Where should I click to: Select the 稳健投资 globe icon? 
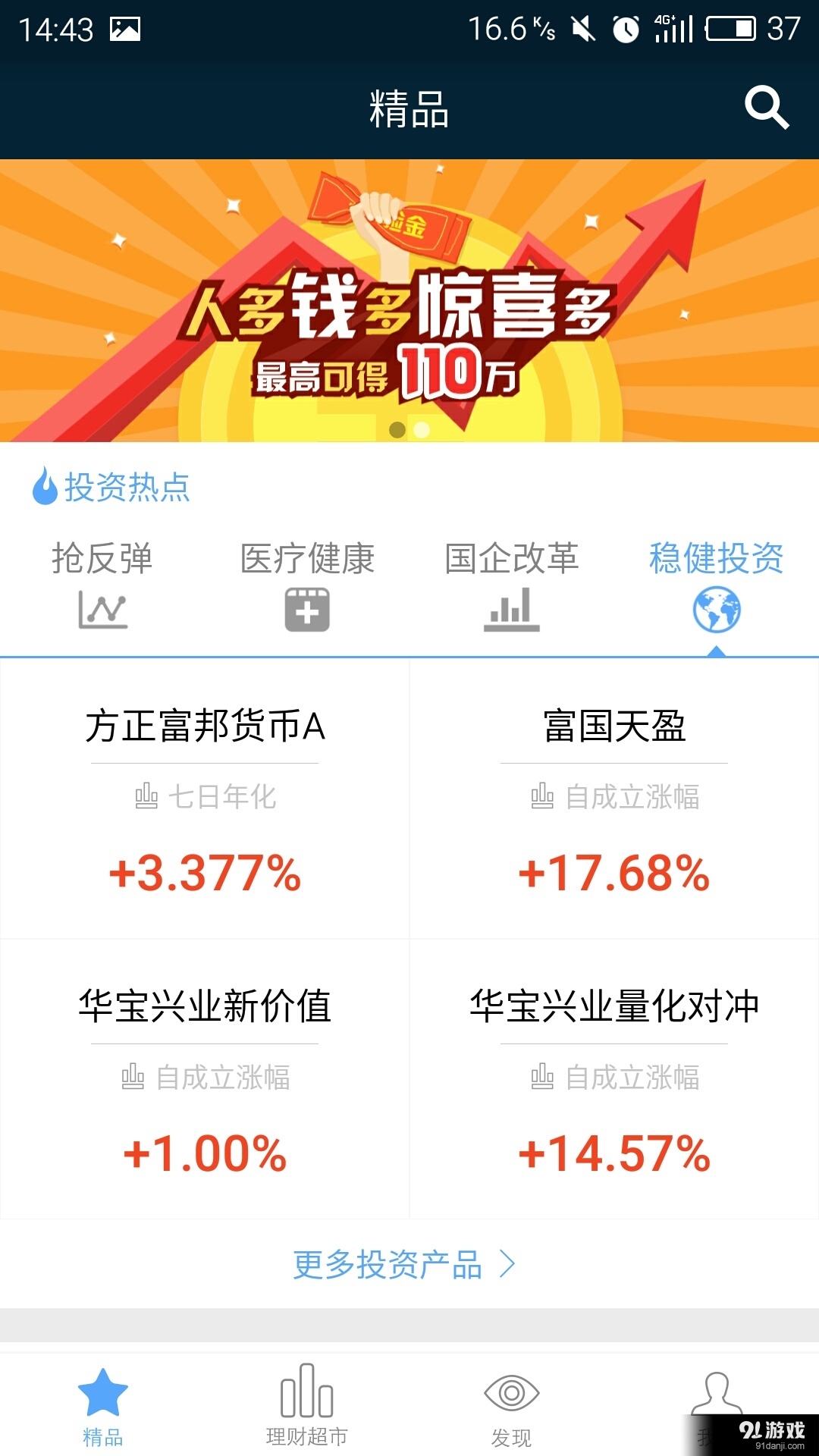717,608
